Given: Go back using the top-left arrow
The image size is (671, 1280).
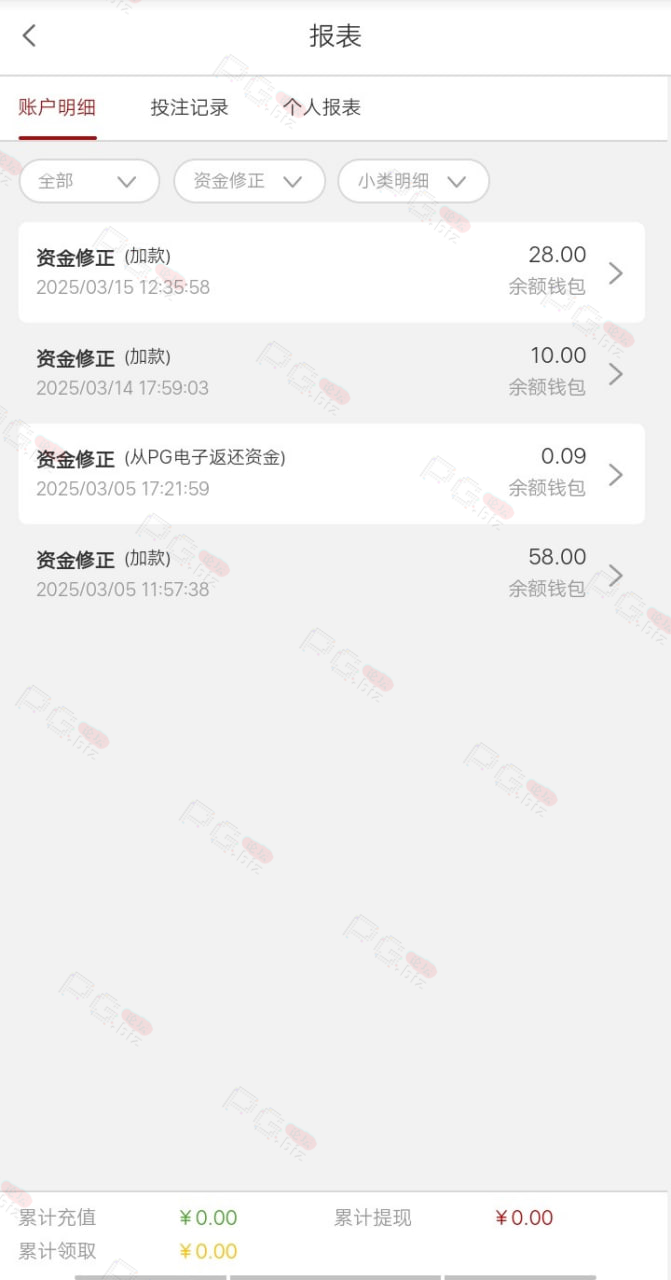Looking at the screenshot, I should [x=29, y=36].
